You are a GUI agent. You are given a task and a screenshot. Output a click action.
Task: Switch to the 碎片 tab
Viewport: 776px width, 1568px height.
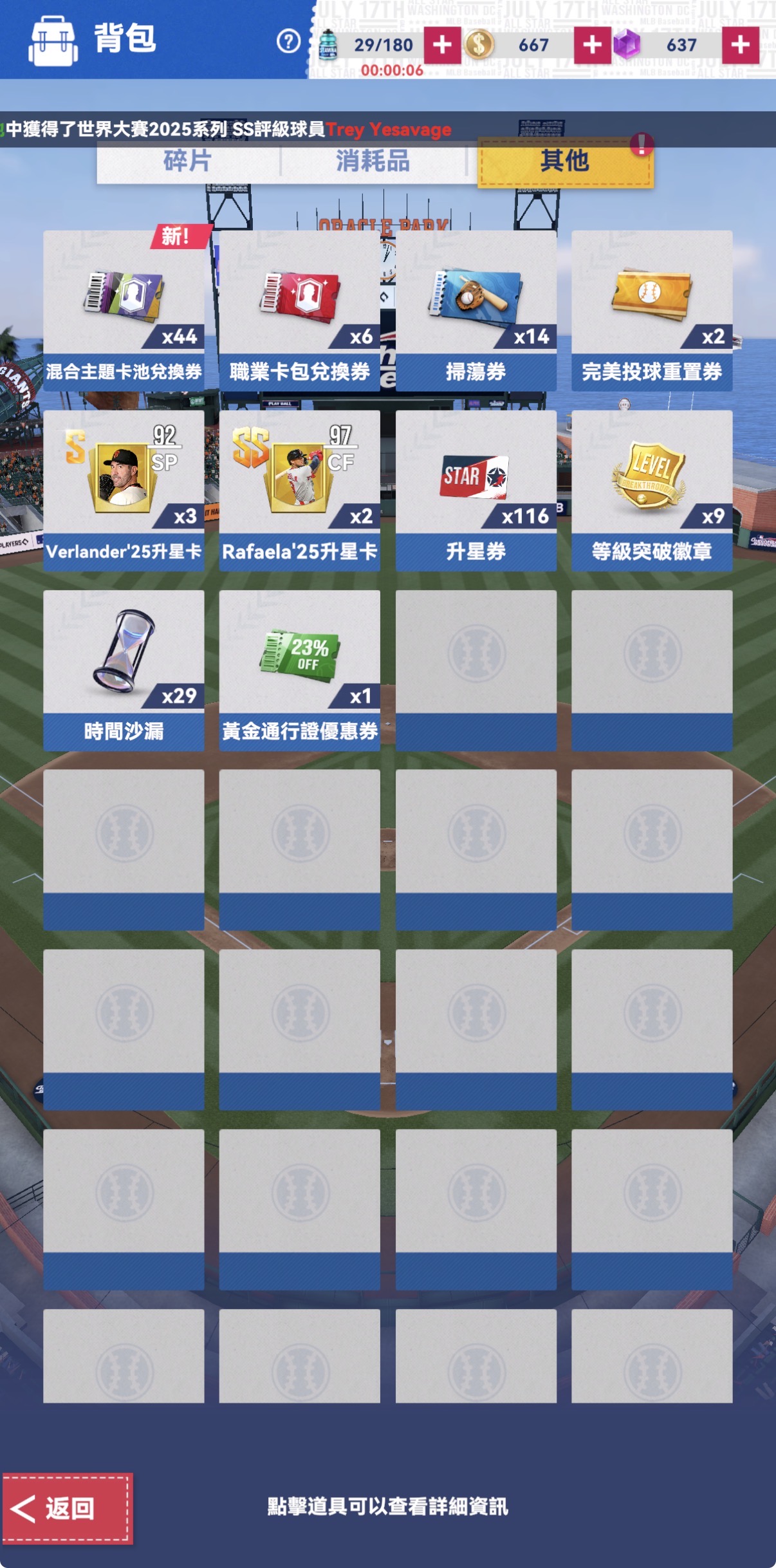point(187,161)
